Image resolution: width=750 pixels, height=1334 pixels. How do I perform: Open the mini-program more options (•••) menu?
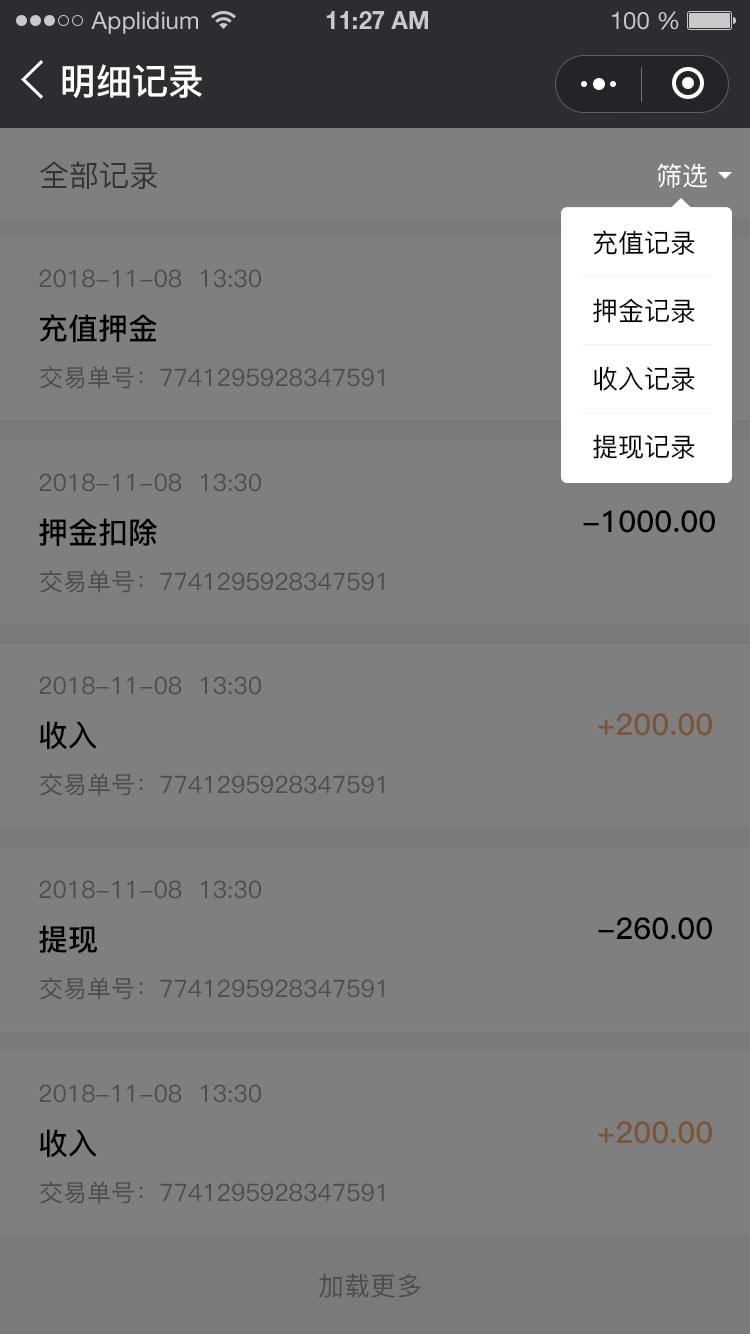pos(597,84)
